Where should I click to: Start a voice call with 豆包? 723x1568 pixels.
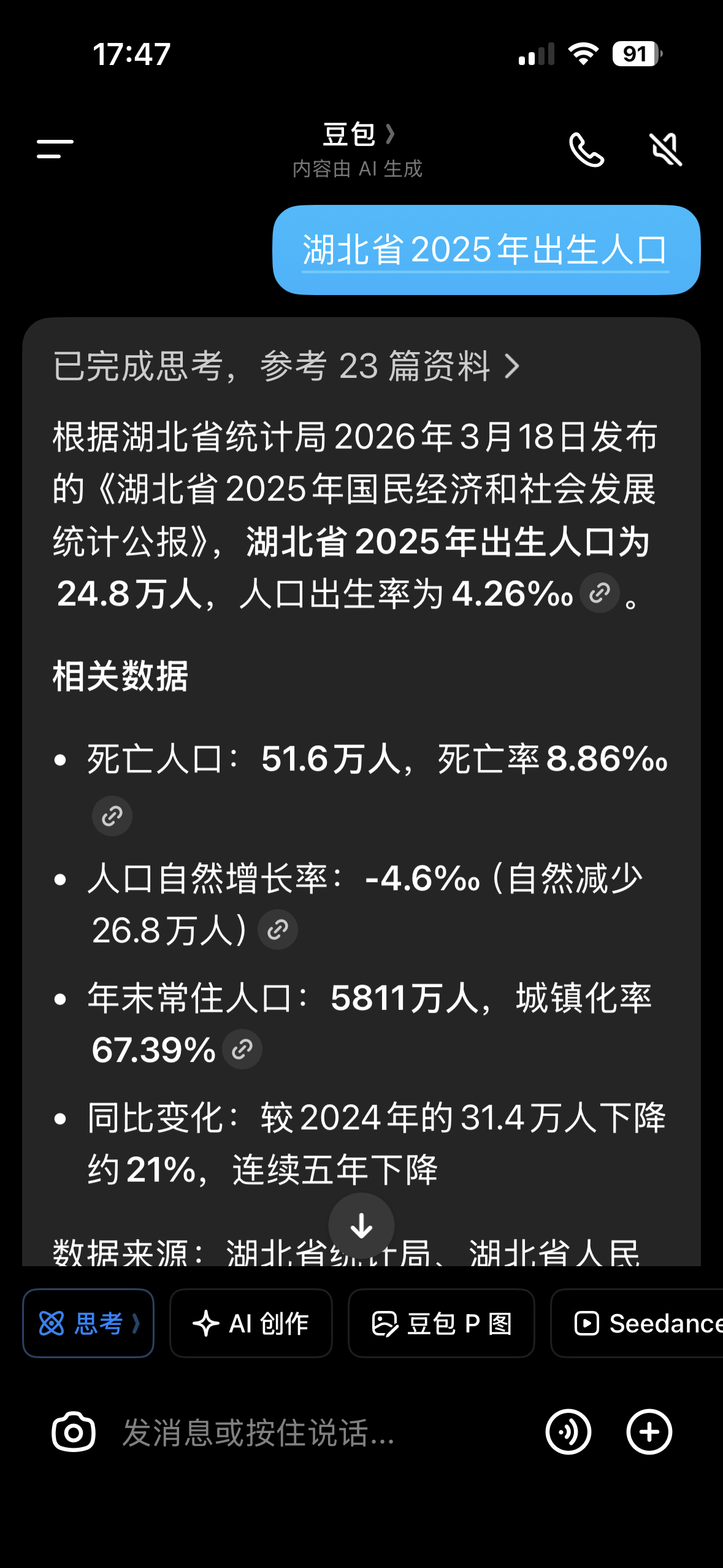[x=586, y=149]
